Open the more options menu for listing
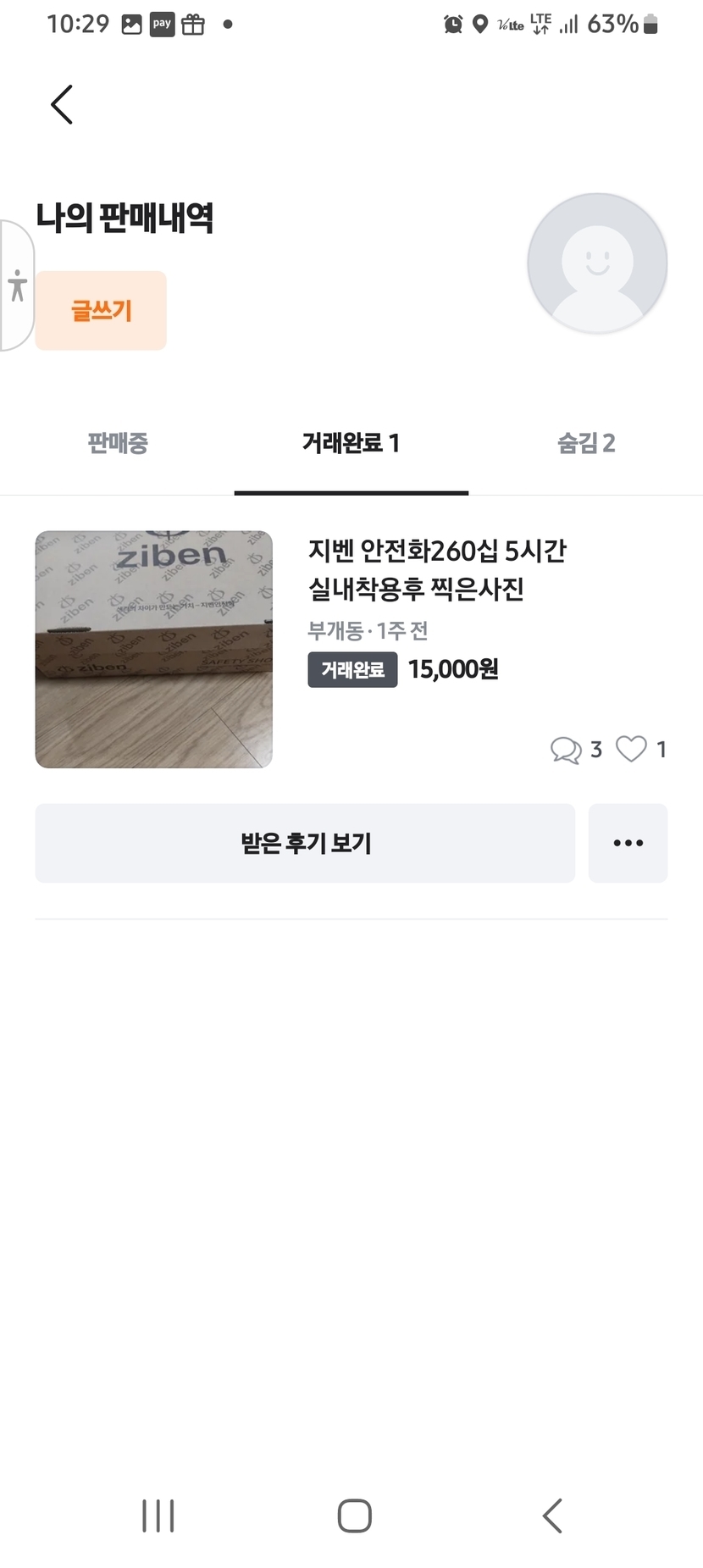703x1568 pixels. (628, 844)
